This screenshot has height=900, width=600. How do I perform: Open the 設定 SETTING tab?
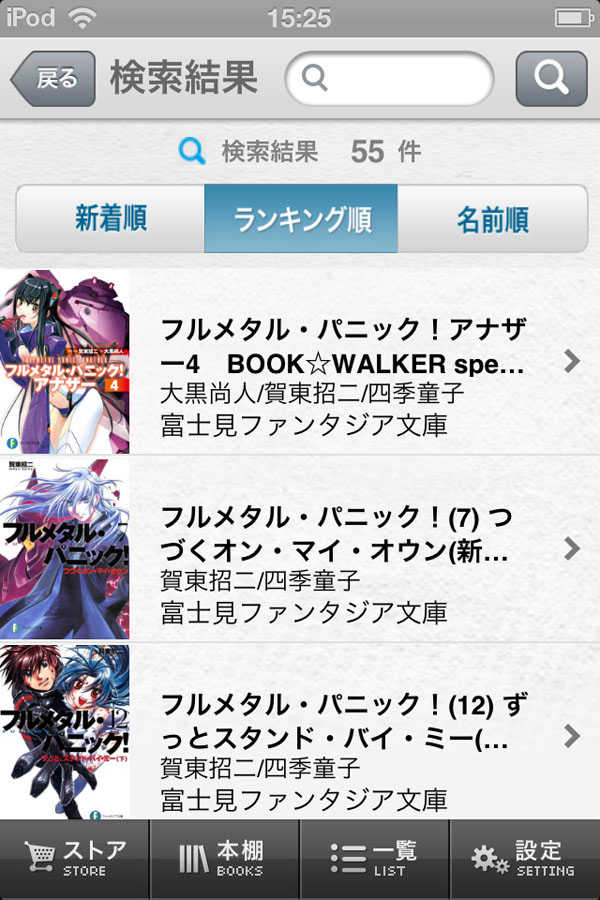pyautogui.click(x=525, y=859)
